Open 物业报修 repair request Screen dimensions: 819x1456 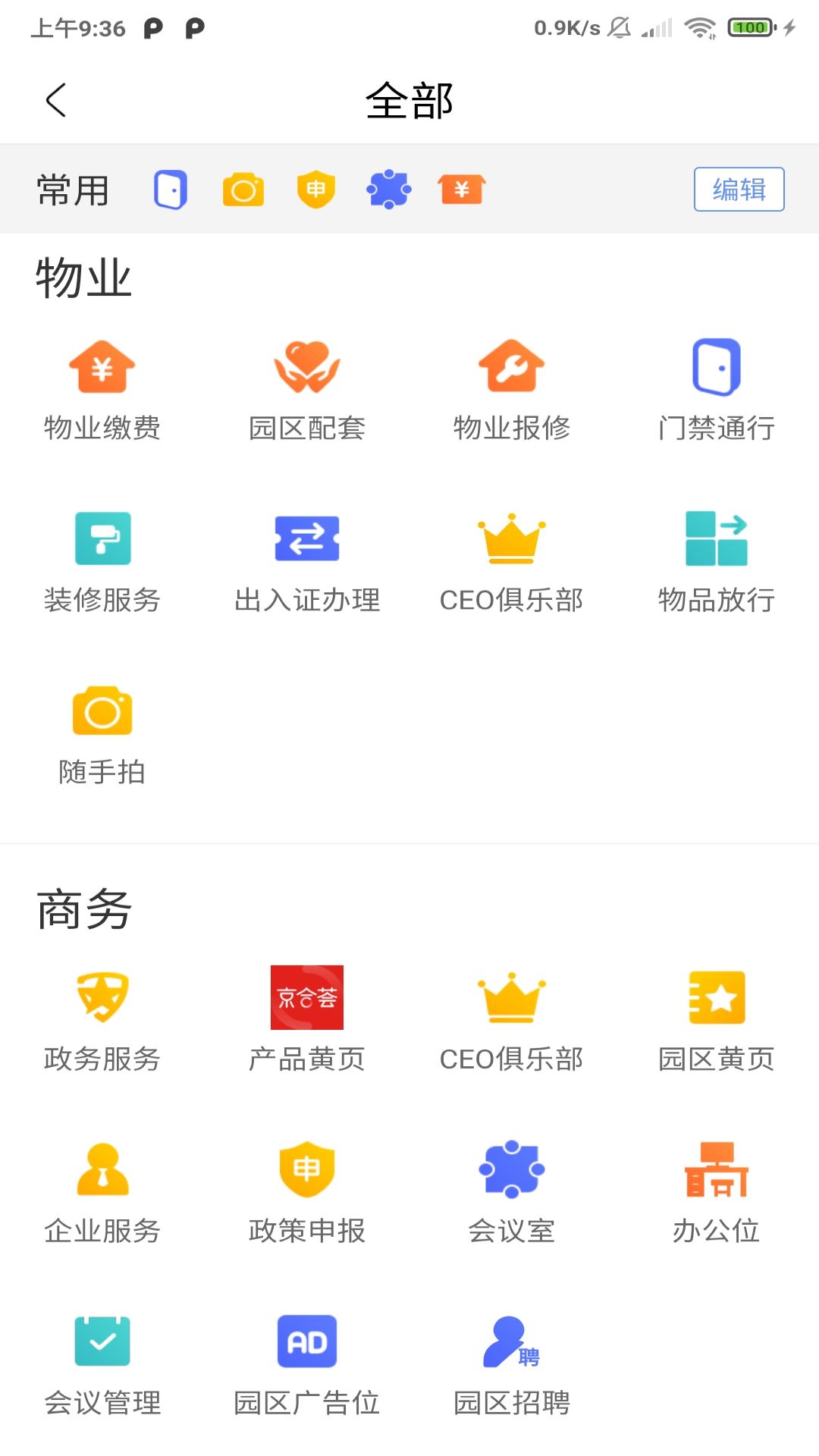click(512, 387)
